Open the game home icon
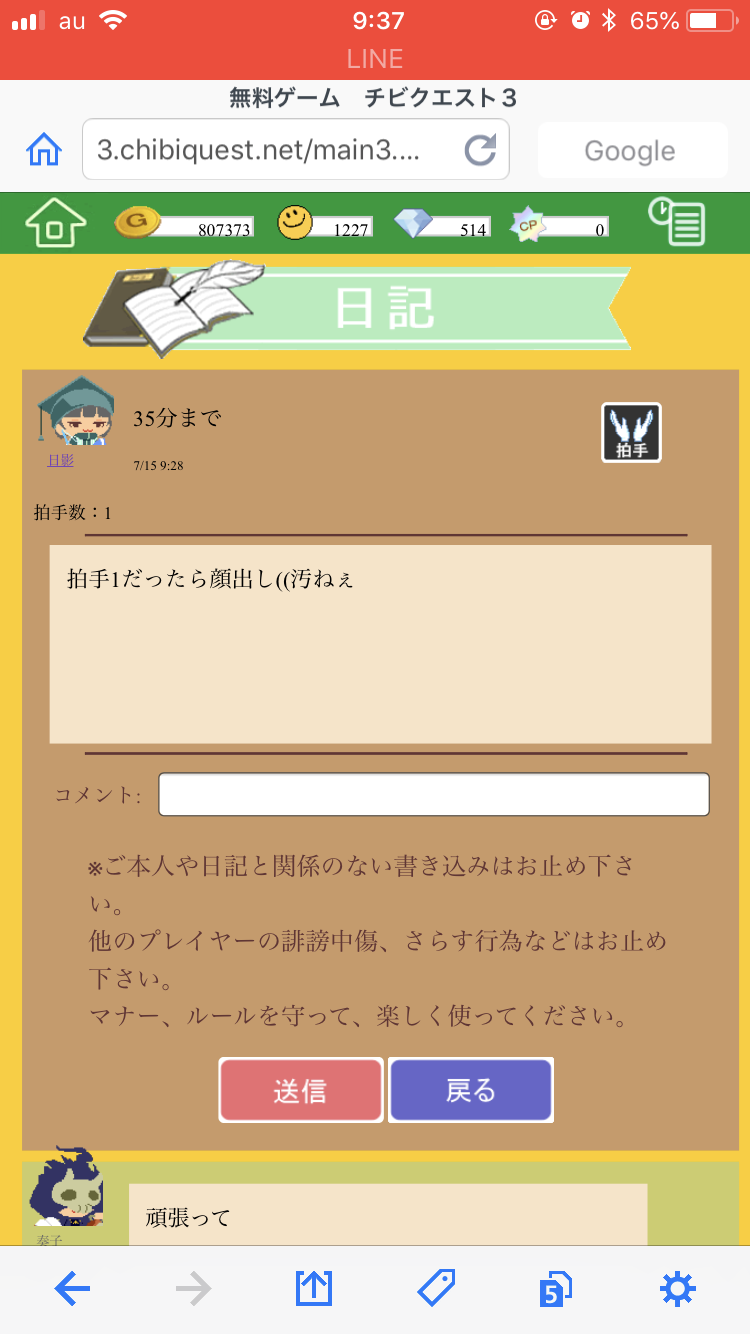 [x=56, y=223]
